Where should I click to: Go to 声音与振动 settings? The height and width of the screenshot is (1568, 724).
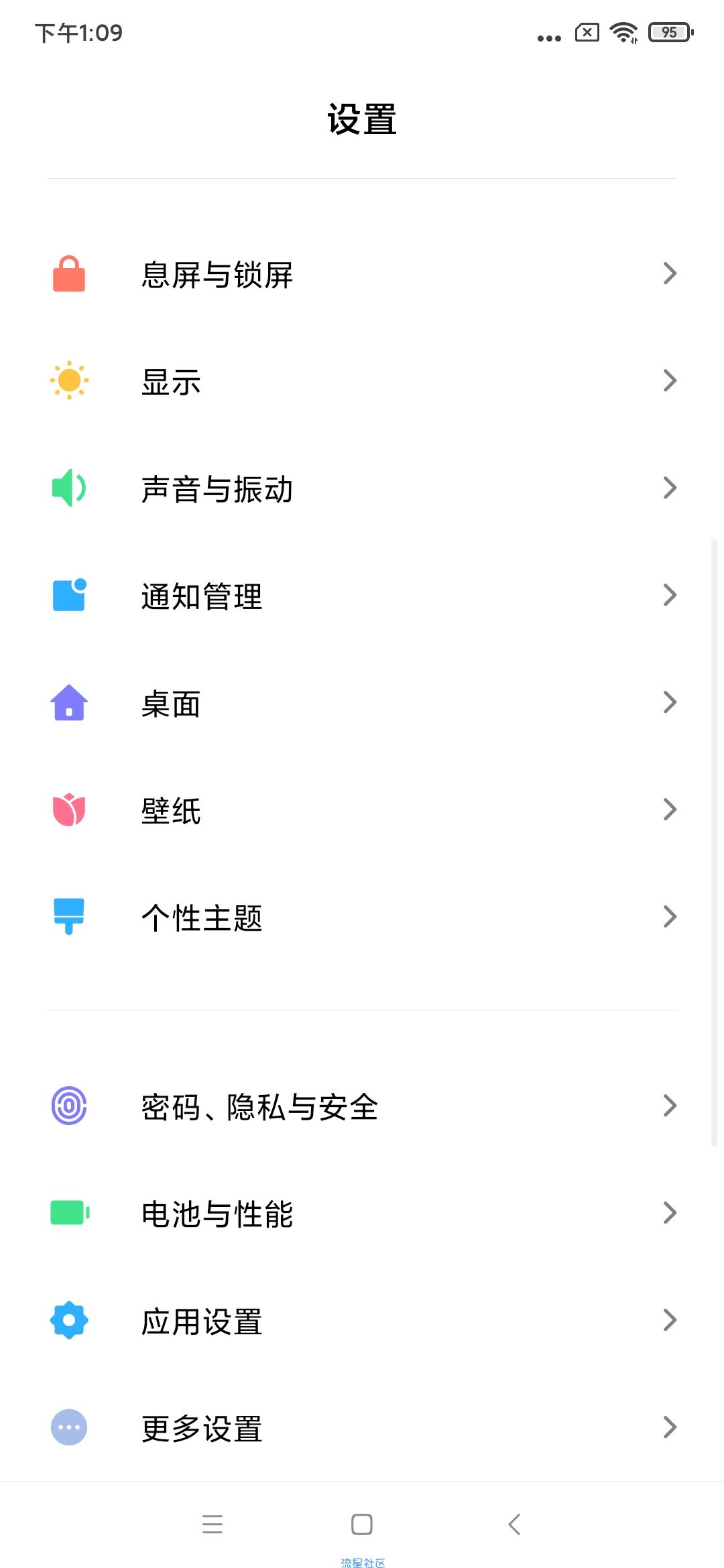pyautogui.click(x=362, y=488)
